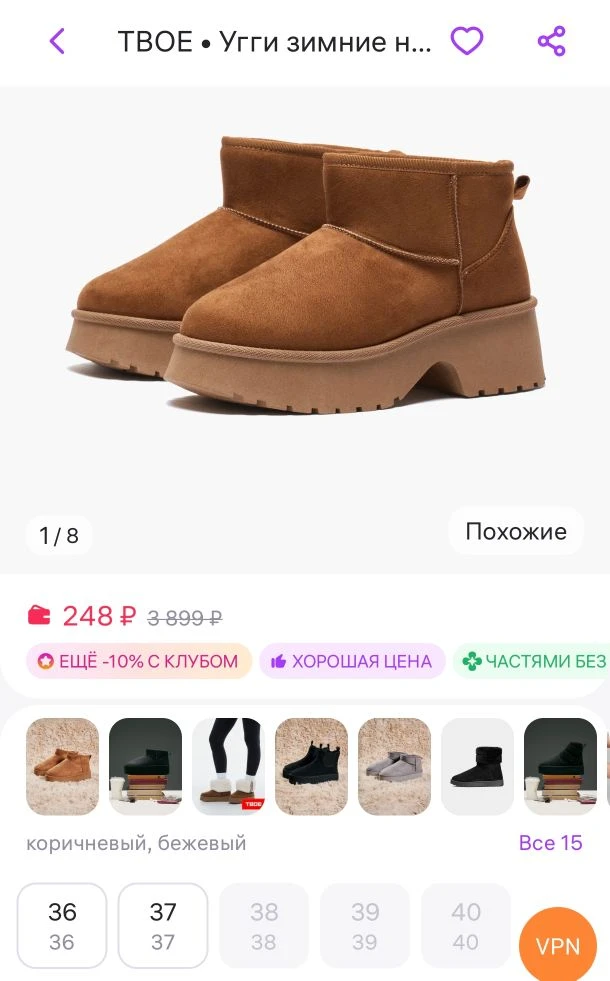This screenshot has height=981, width=610.
Task: View all colors via Все 15
Action: point(550,843)
